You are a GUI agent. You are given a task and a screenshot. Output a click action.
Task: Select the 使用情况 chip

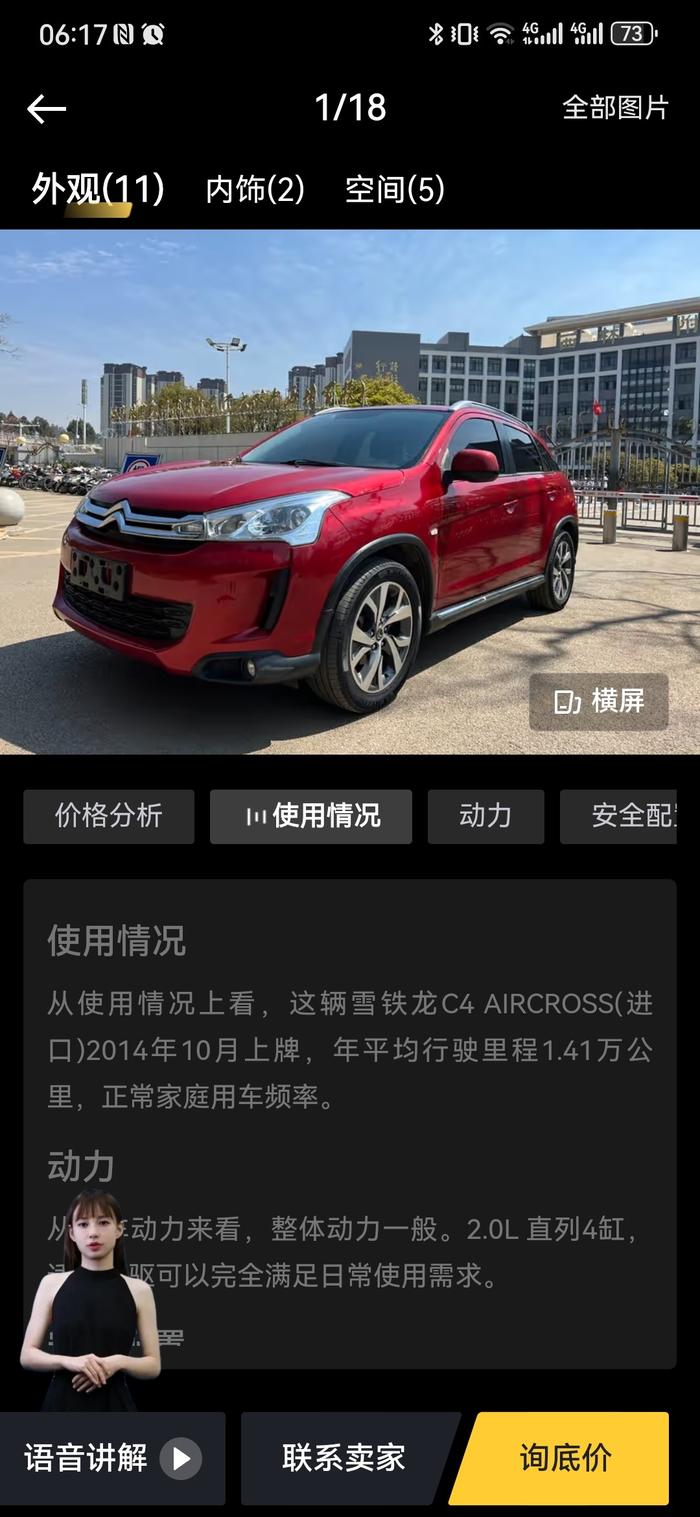(310, 816)
